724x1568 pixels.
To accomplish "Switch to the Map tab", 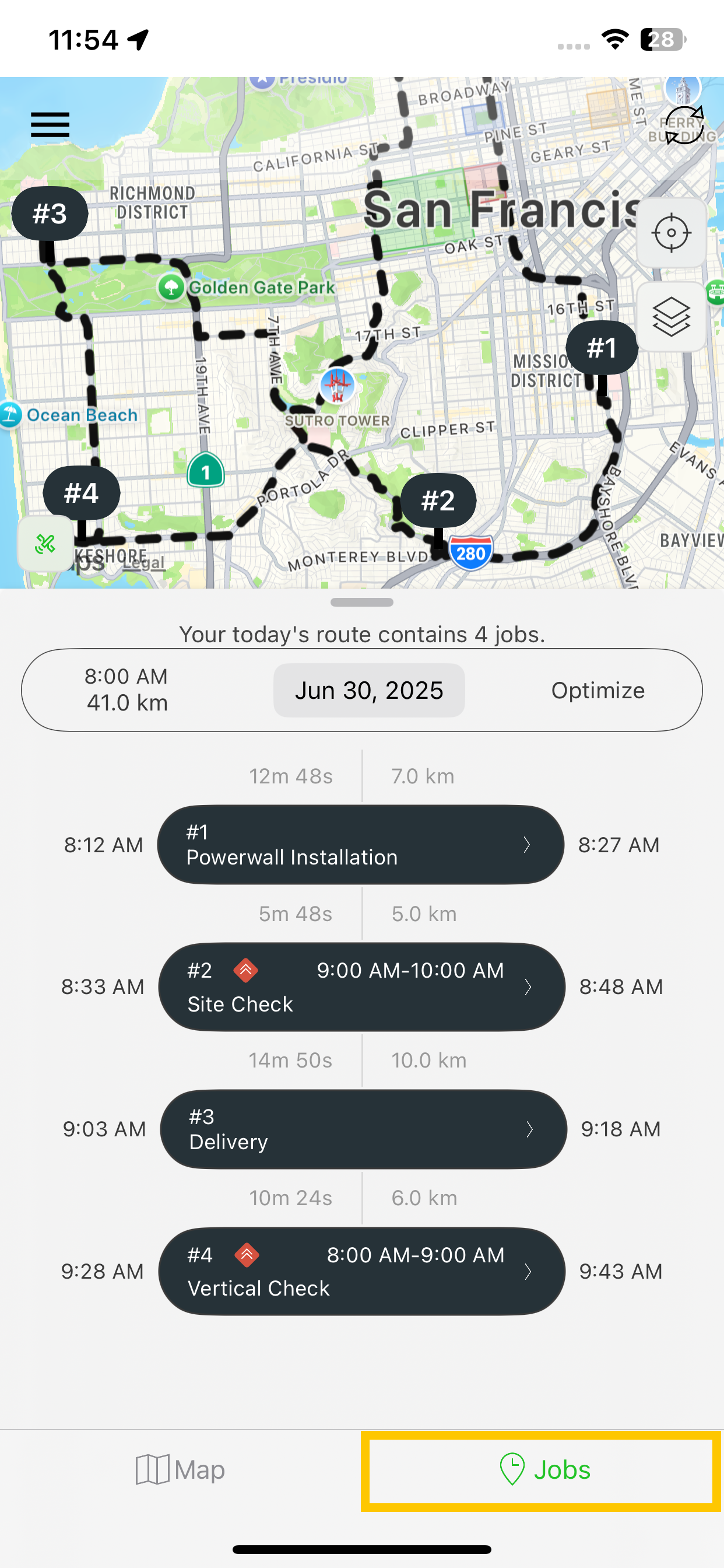I will (x=181, y=1469).
